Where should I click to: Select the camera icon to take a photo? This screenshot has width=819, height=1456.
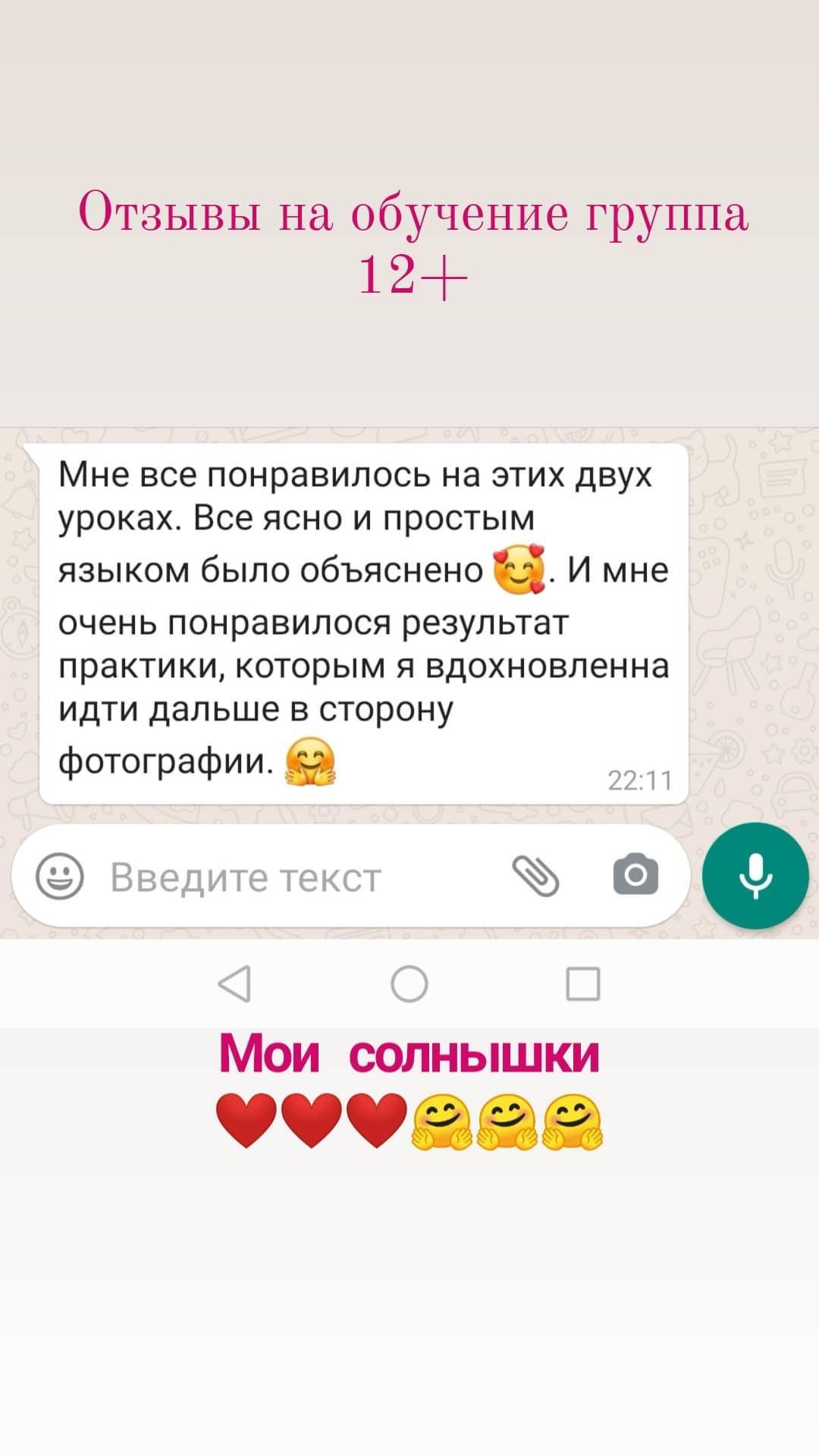[x=637, y=874]
